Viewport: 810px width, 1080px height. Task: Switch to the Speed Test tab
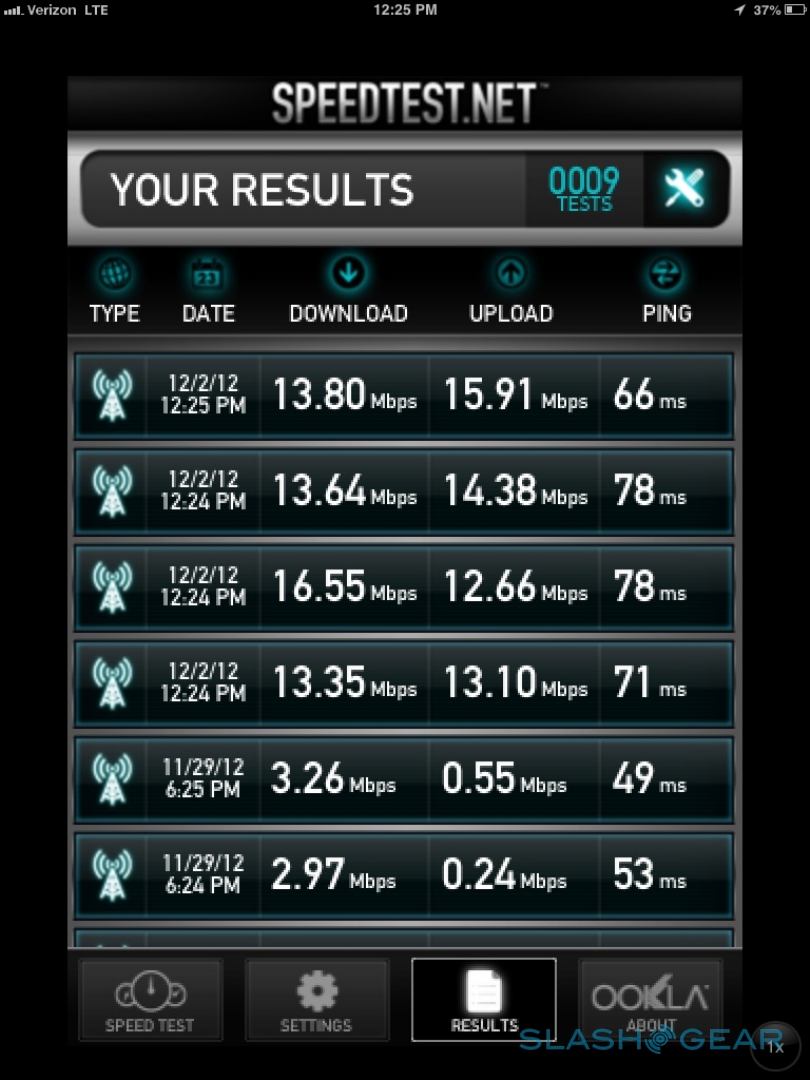(150, 999)
